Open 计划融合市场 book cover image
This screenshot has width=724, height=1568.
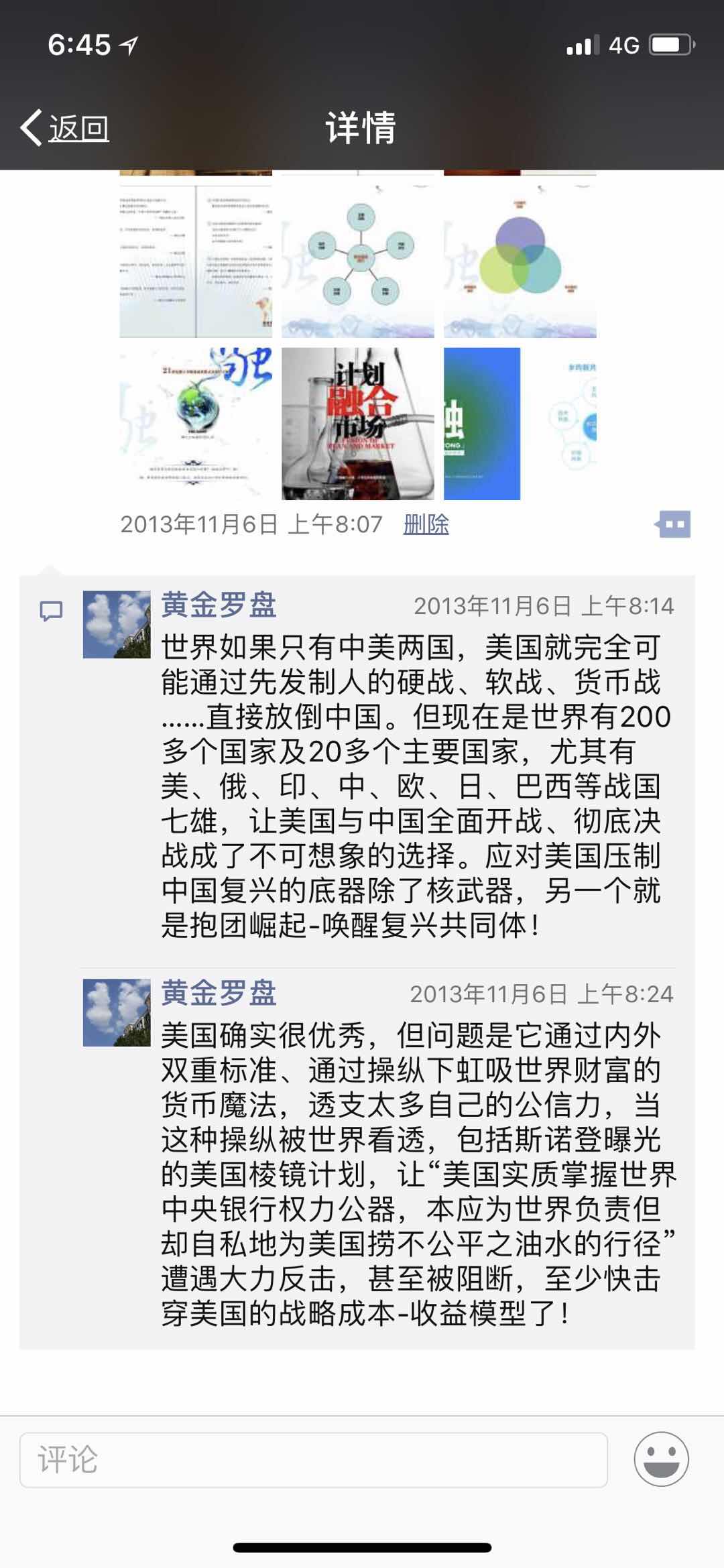point(357,424)
